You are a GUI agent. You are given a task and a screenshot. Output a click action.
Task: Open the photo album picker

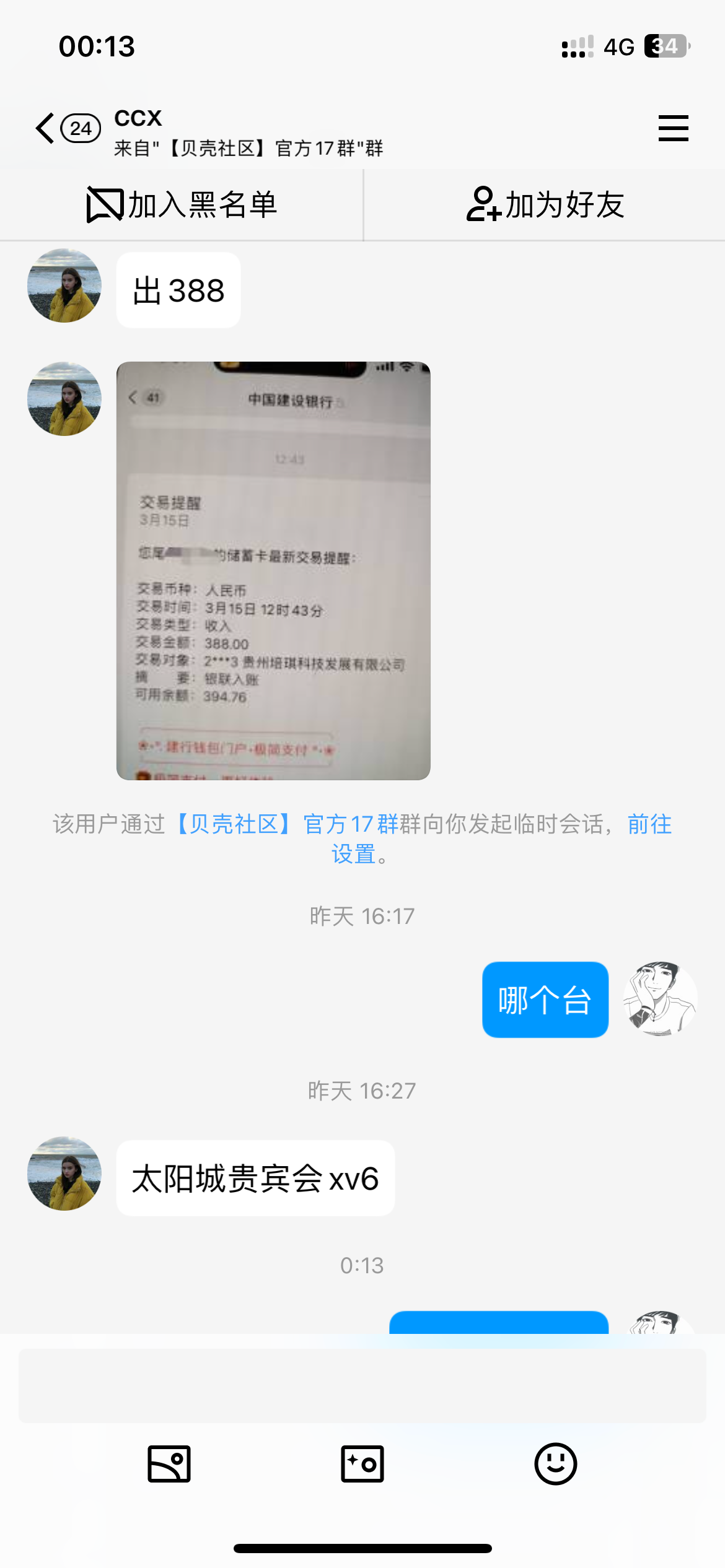169,1464
